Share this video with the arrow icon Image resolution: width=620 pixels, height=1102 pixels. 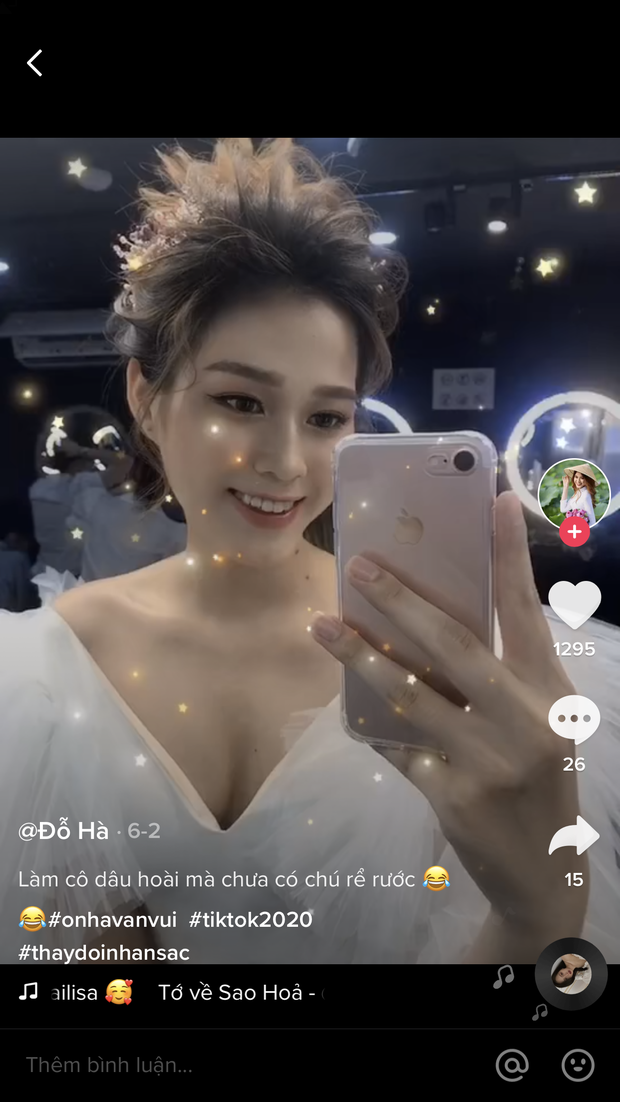tap(574, 837)
